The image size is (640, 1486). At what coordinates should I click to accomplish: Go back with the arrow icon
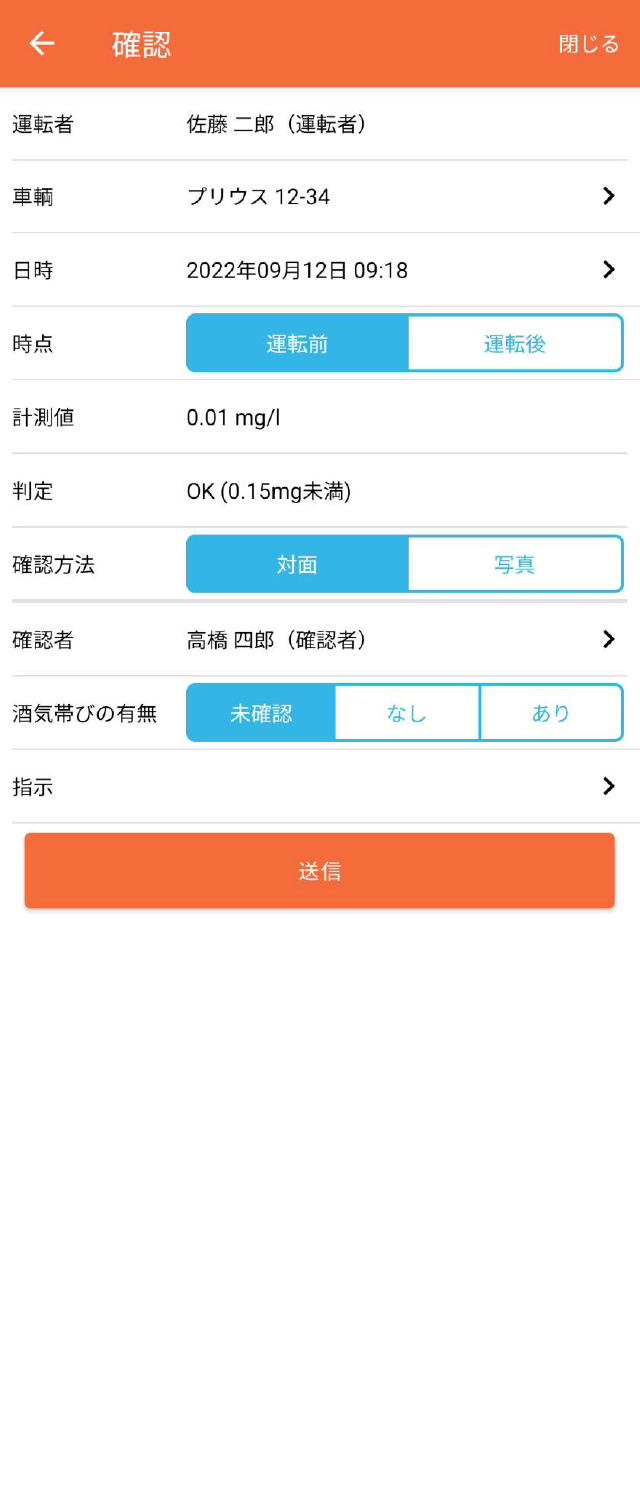pos(42,44)
